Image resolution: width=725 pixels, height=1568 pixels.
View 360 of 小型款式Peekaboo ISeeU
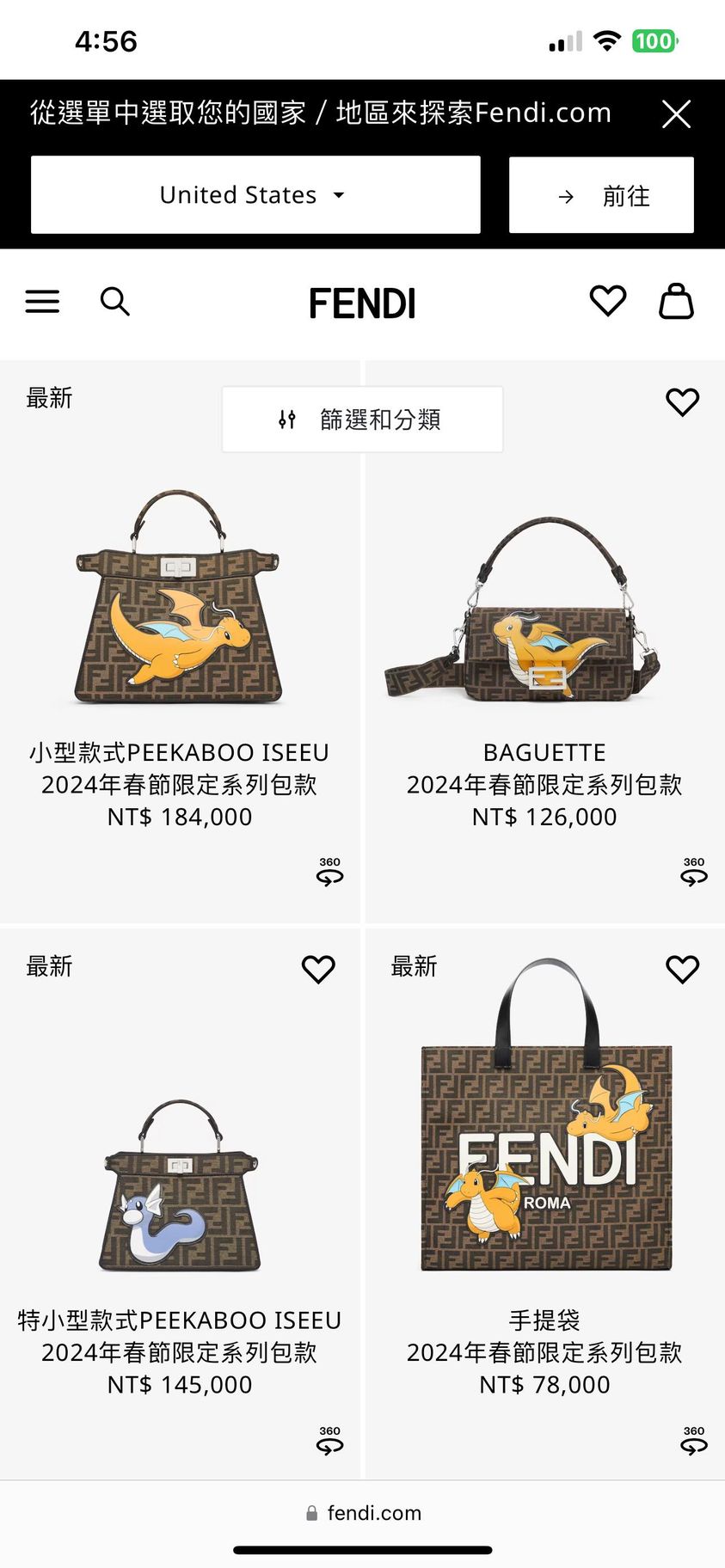[329, 872]
